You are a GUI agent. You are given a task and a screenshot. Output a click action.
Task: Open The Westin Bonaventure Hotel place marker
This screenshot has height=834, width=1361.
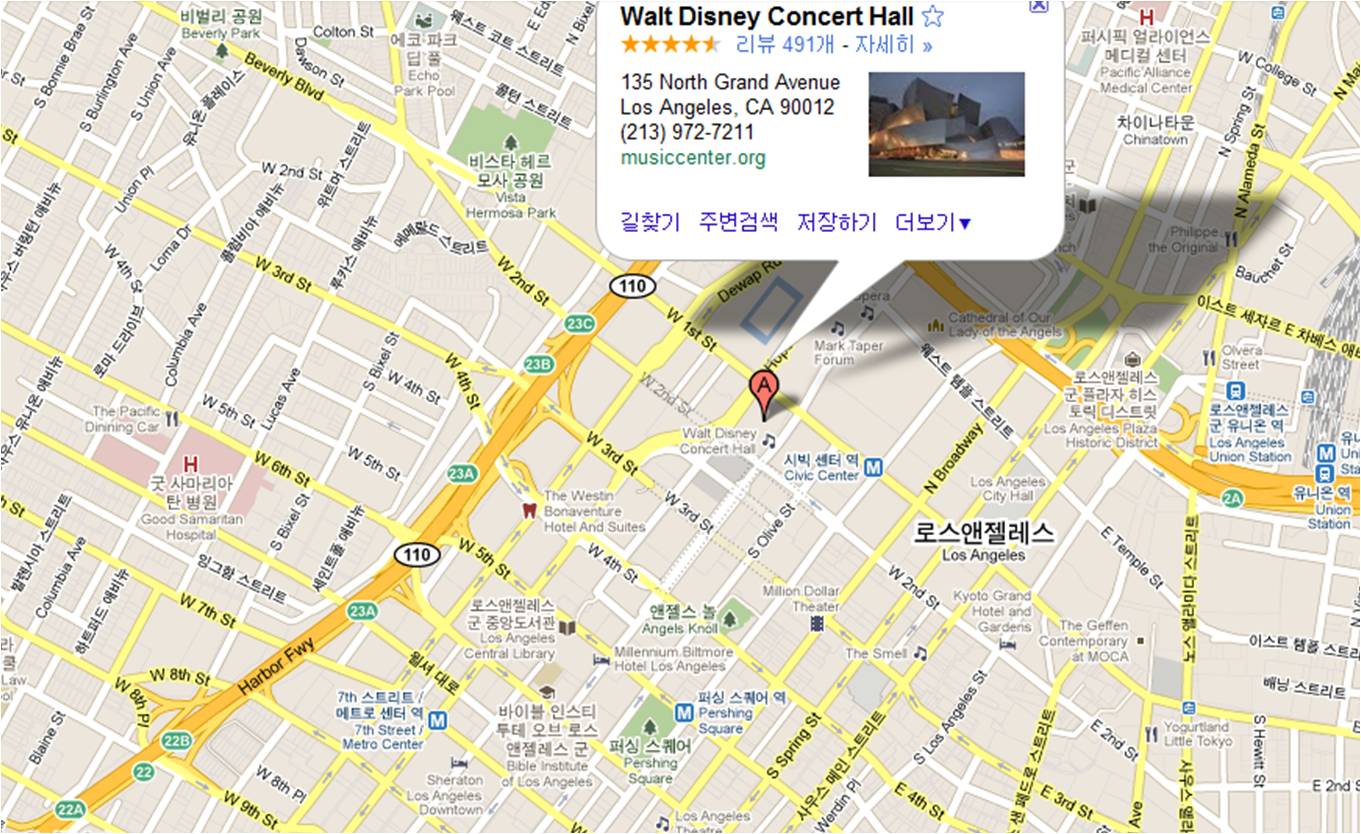tap(530, 508)
